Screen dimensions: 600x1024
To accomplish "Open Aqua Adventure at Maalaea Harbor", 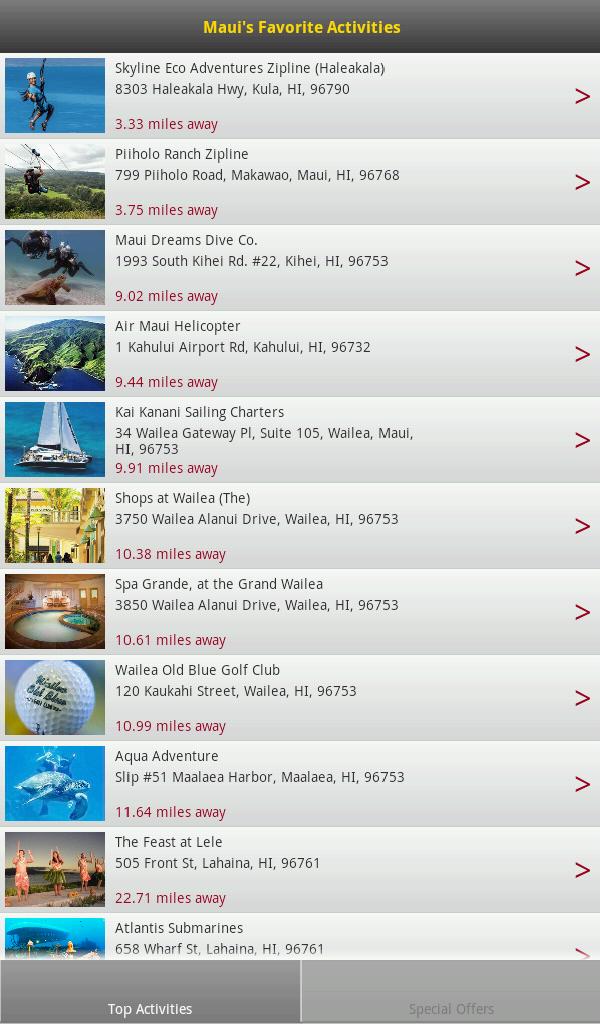I will pos(300,784).
